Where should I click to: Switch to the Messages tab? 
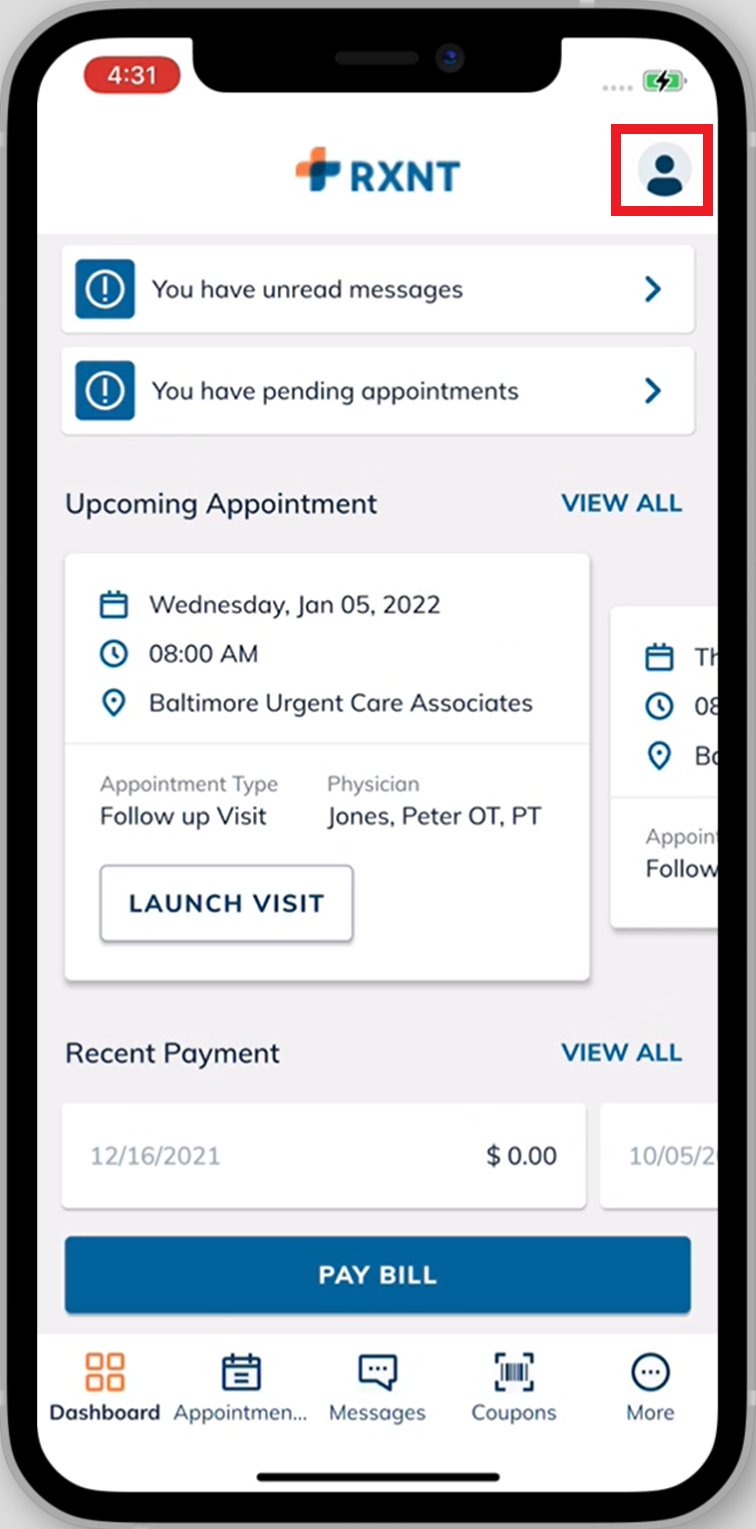point(377,1386)
